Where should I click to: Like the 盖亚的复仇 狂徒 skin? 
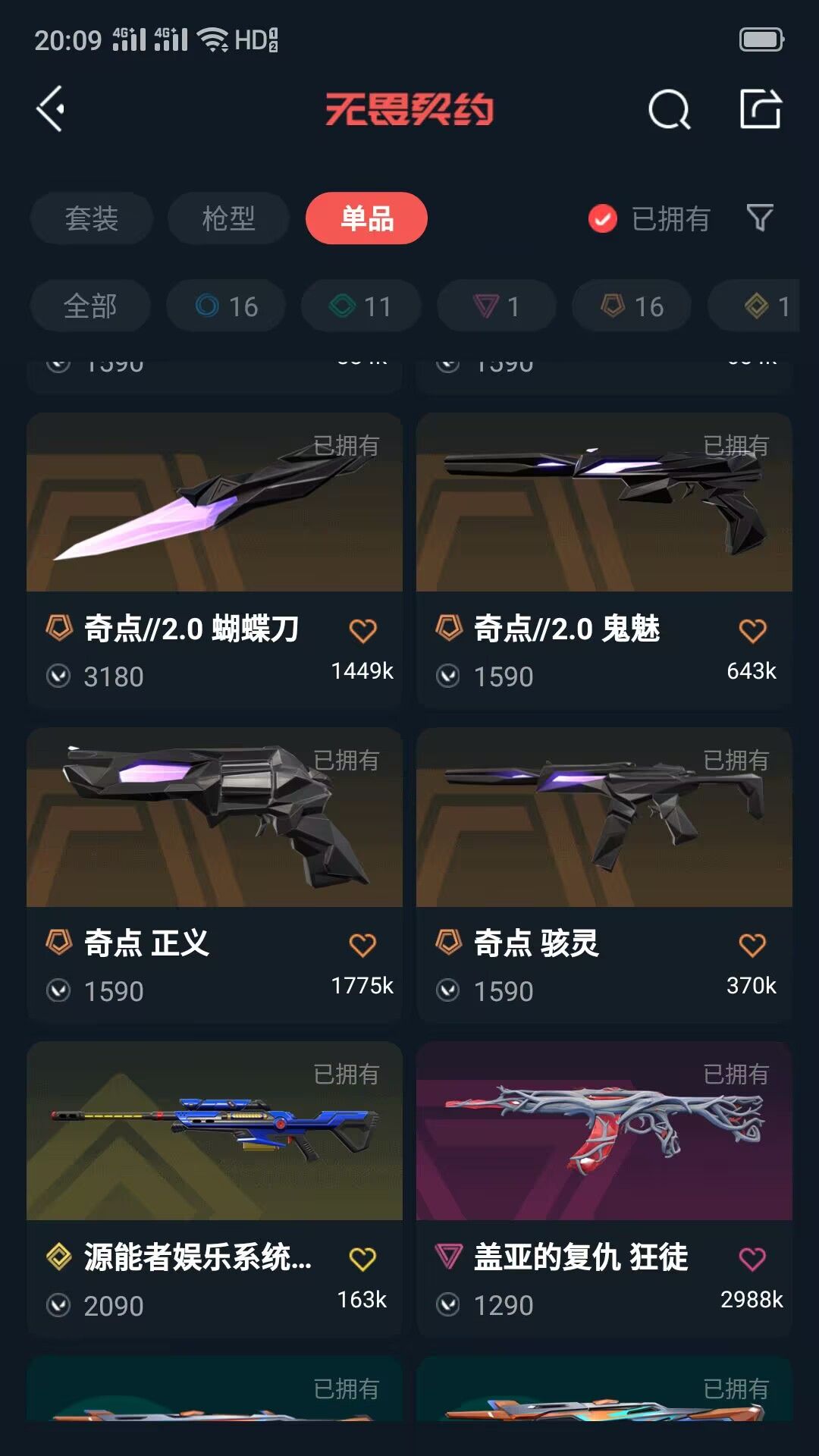coord(752,1259)
